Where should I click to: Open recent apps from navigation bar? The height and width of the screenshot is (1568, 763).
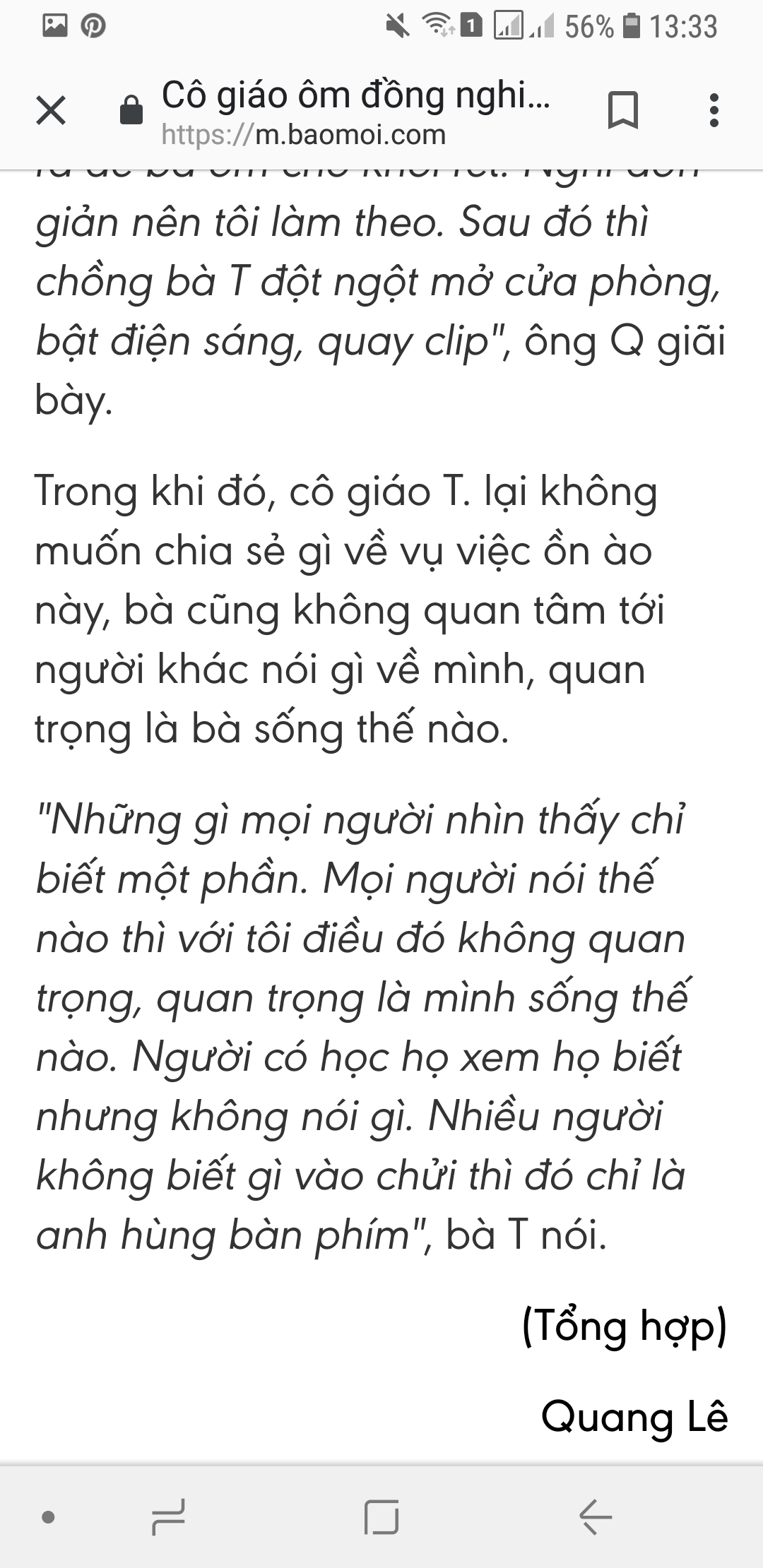(168, 1516)
